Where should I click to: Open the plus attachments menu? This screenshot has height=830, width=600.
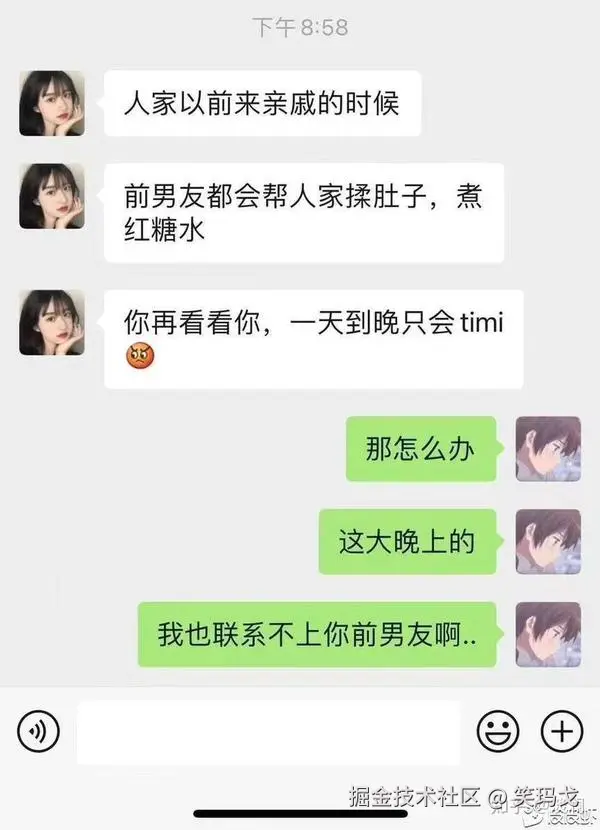561,732
